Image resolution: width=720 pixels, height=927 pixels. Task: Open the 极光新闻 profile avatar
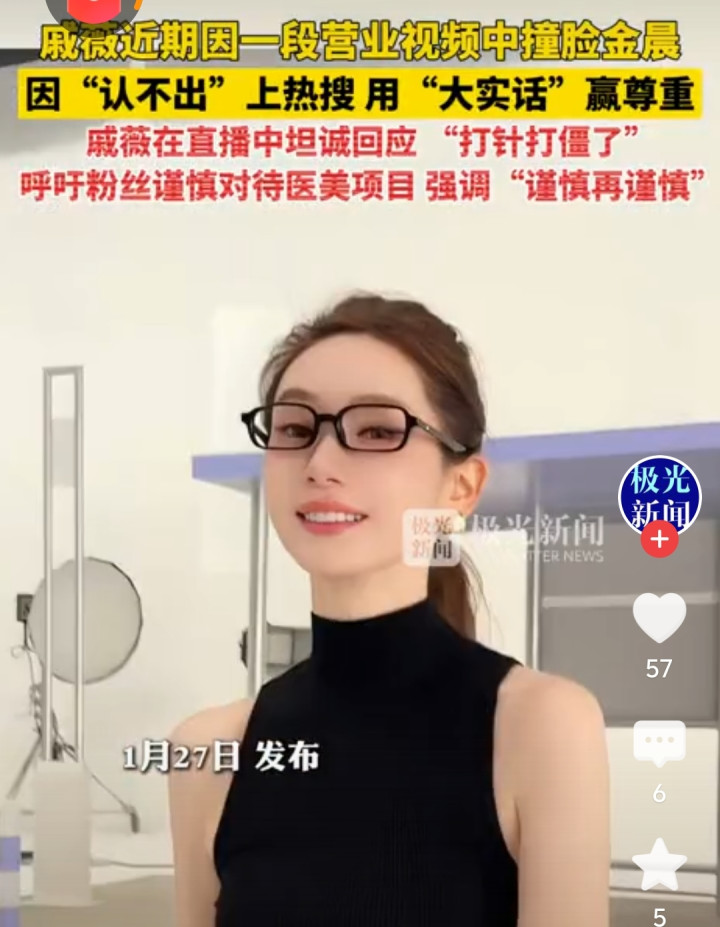659,494
